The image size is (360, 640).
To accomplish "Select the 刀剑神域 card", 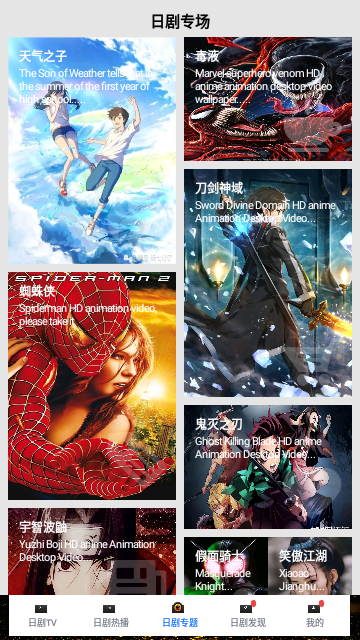I will point(268,283).
